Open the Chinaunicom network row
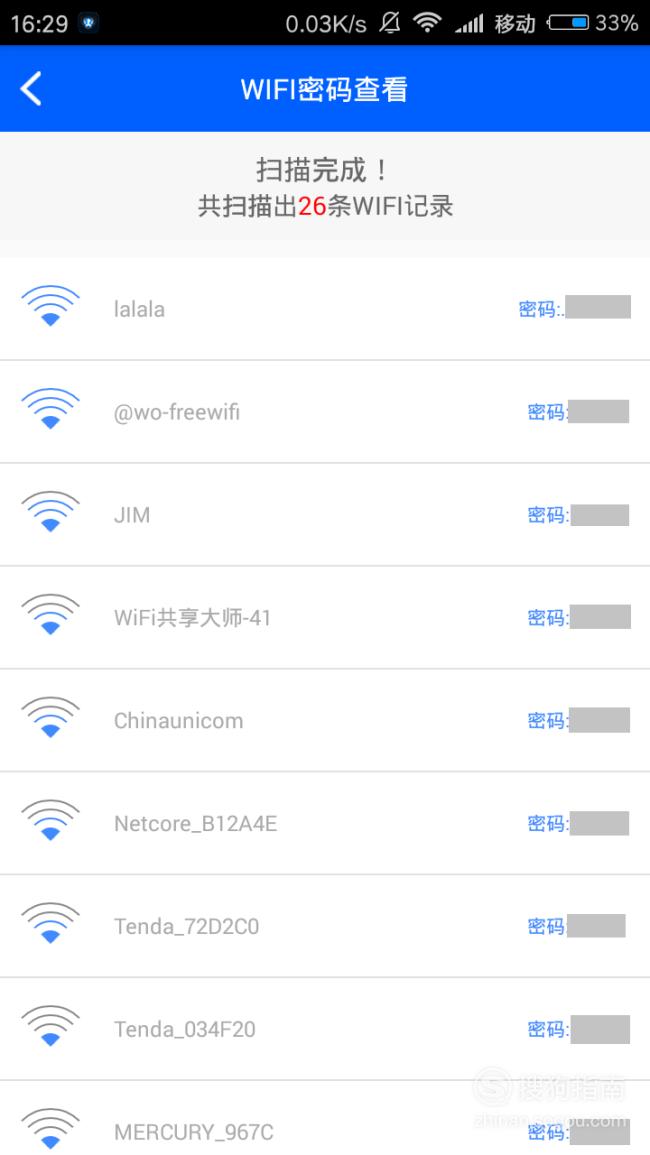The image size is (650, 1155). [325, 720]
